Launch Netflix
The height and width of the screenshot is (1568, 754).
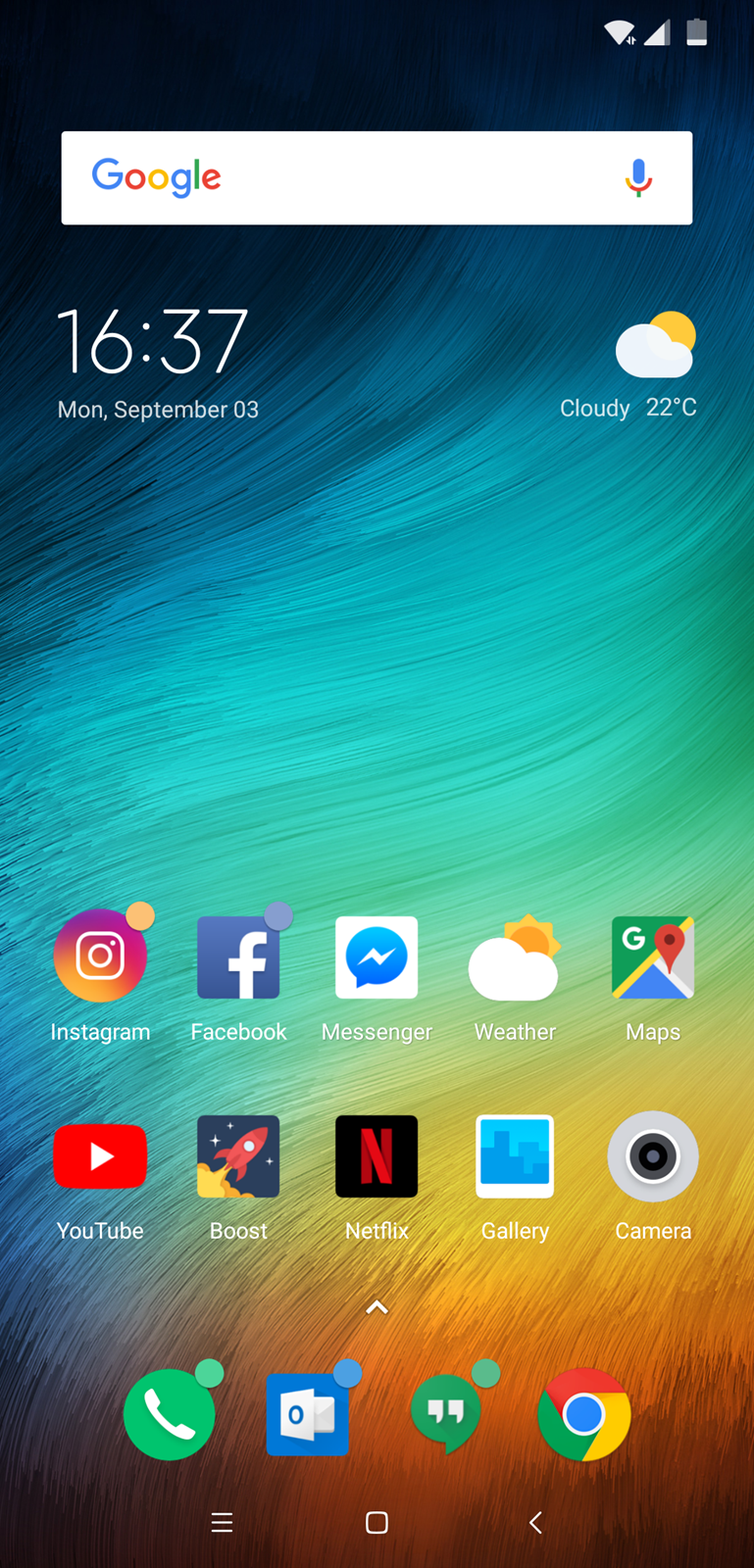[377, 1156]
